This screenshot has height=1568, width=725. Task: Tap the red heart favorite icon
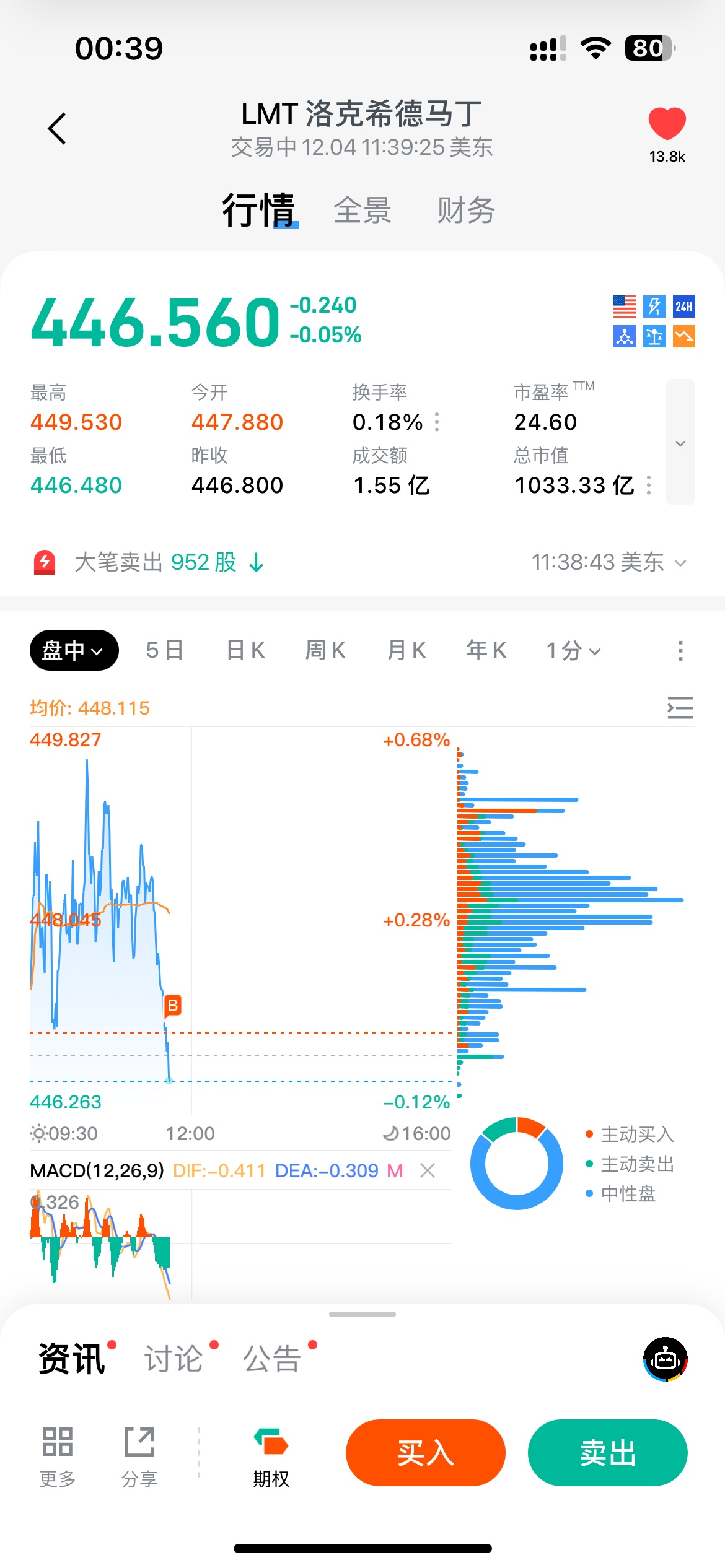[667, 123]
